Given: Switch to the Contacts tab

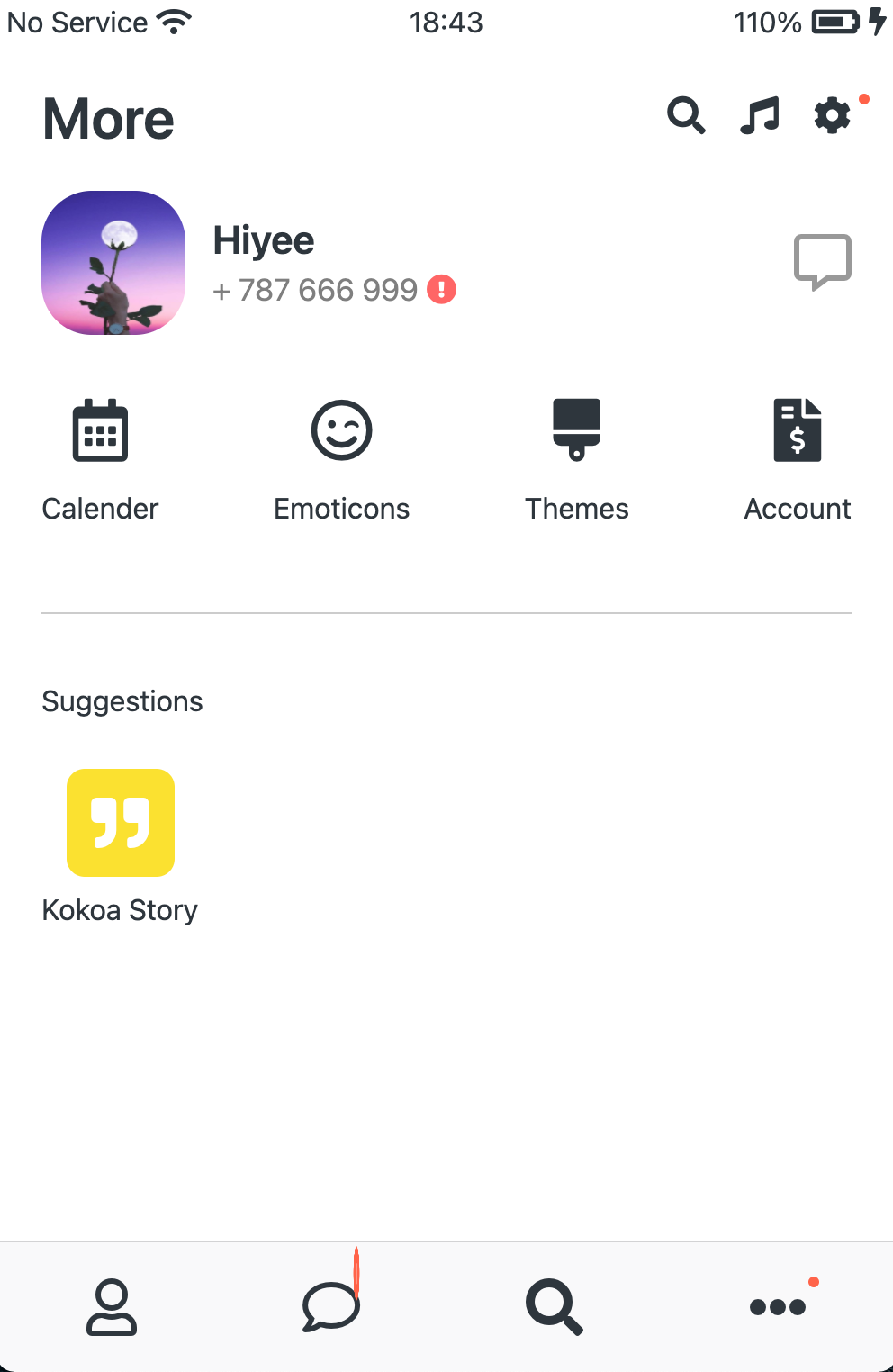Looking at the screenshot, I should tap(112, 1306).
